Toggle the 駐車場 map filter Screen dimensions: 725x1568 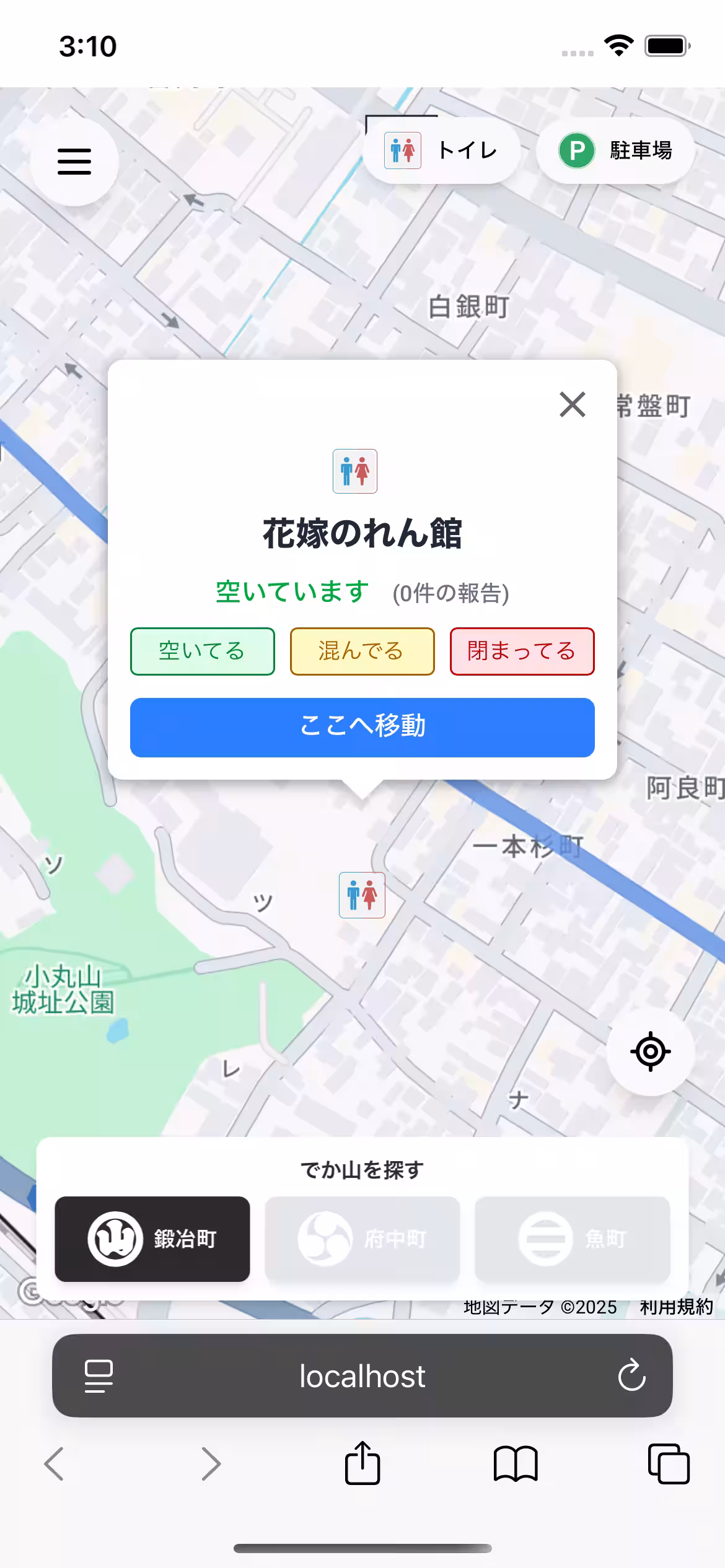click(x=613, y=150)
